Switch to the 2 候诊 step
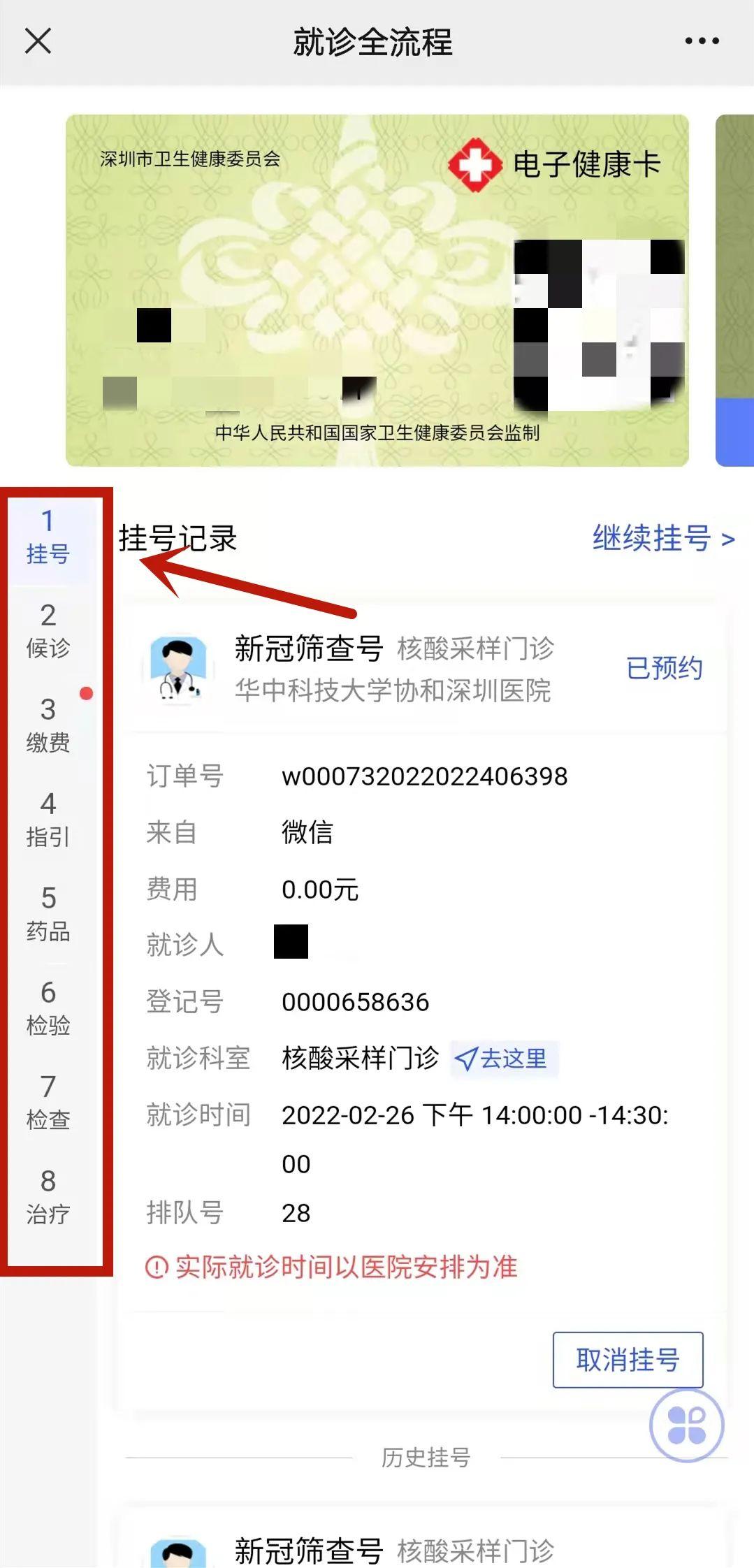 coord(48,631)
